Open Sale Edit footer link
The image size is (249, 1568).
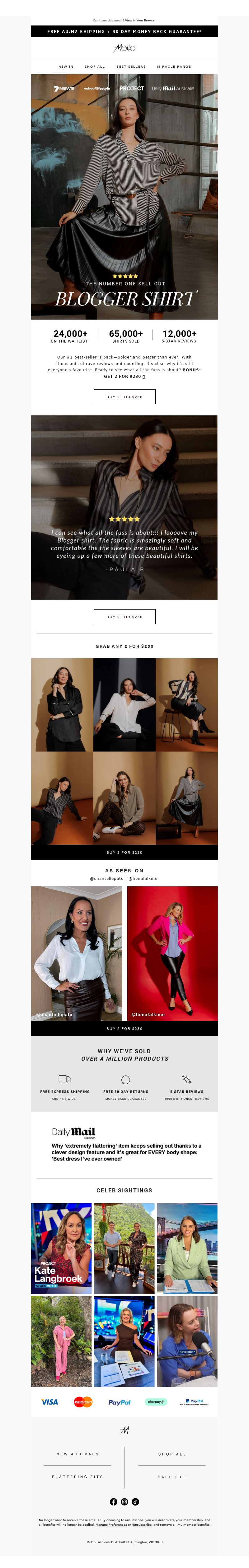point(173,1477)
